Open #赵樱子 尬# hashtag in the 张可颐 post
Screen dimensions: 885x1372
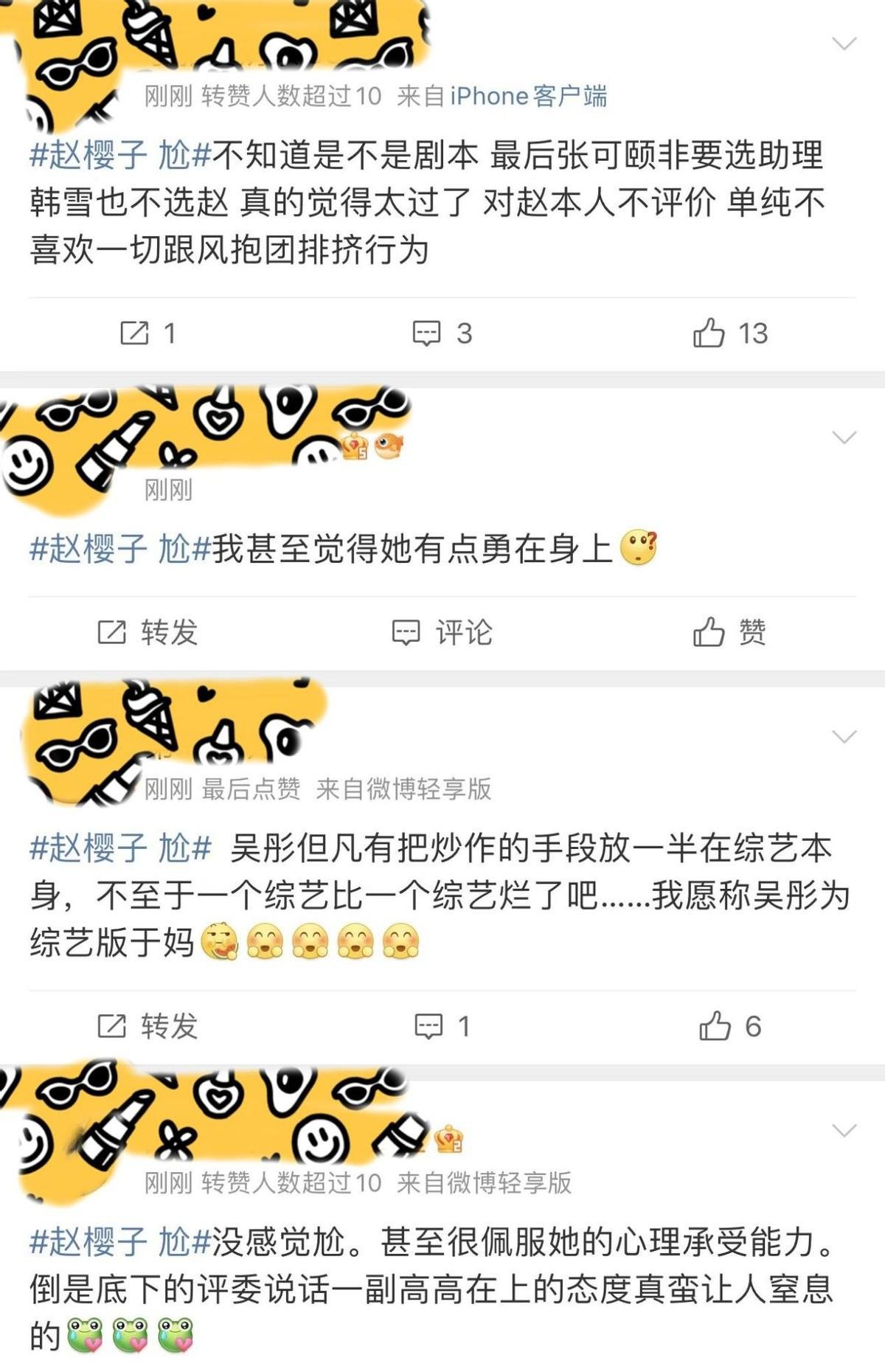[120, 155]
